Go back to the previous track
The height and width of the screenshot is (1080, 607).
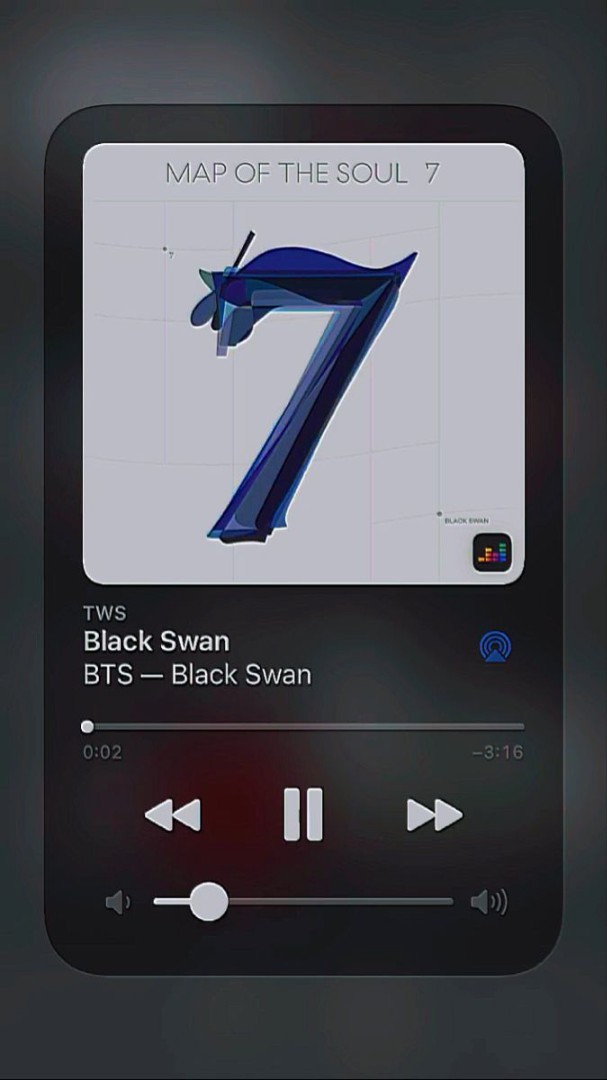[173, 816]
